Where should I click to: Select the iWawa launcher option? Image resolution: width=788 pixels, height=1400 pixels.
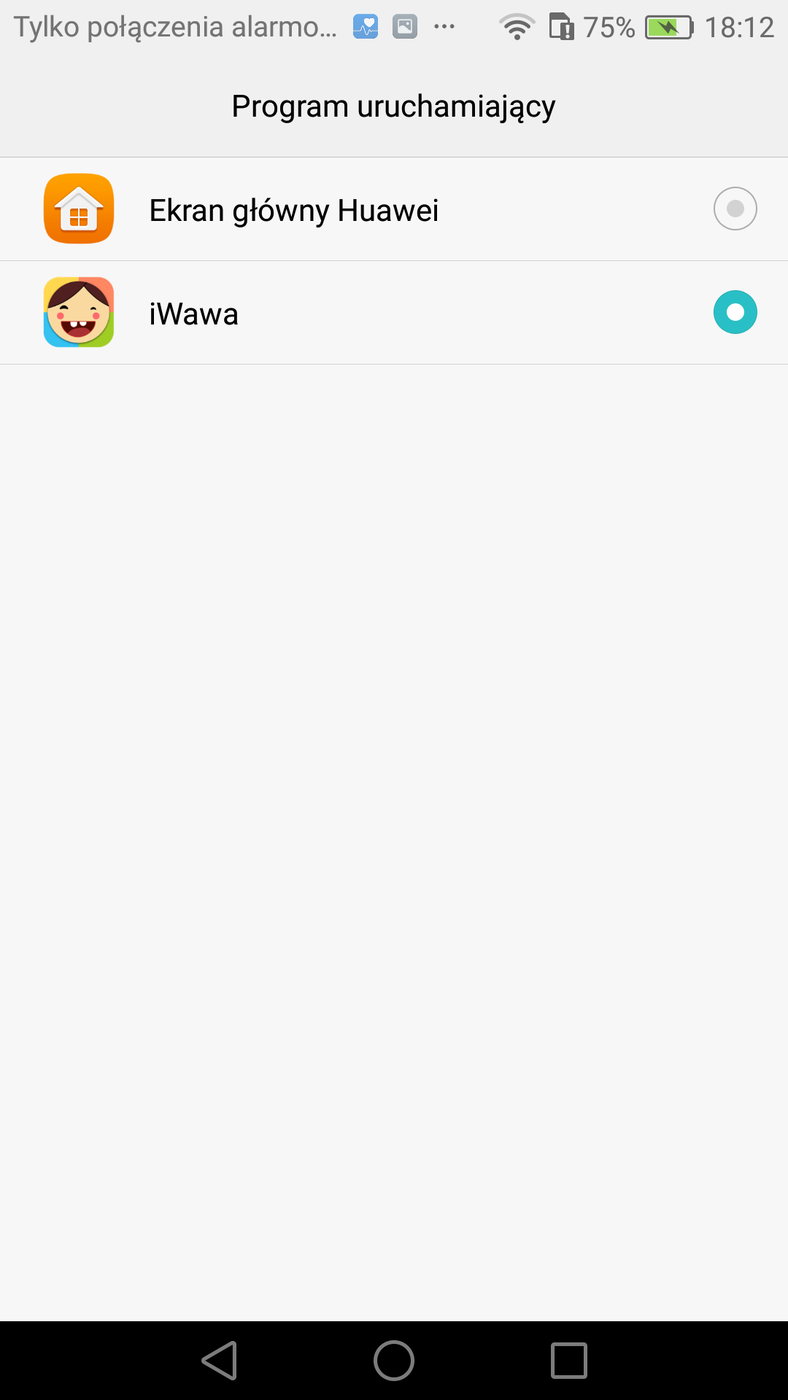(735, 313)
